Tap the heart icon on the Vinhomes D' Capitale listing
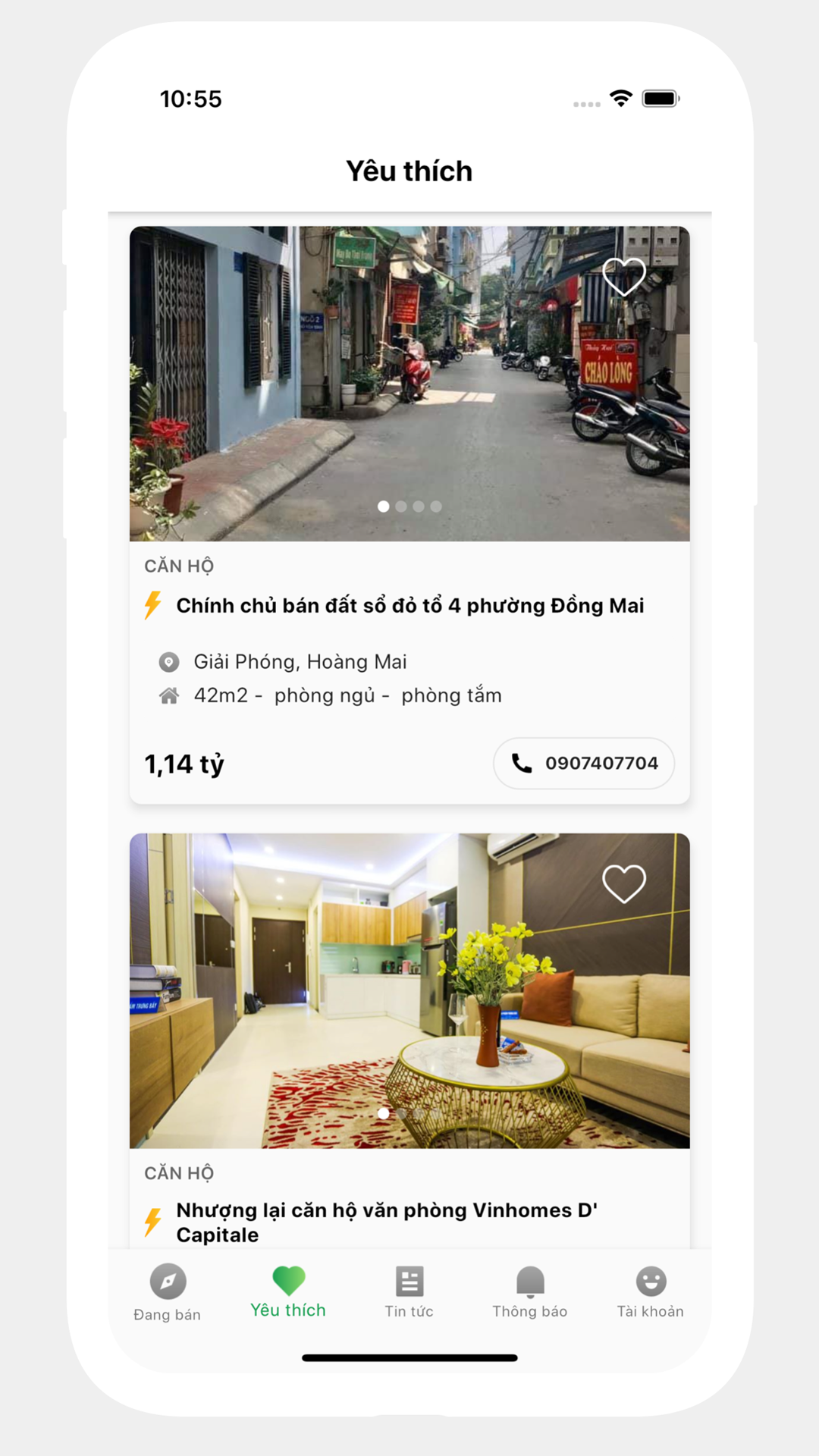 [623, 883]
